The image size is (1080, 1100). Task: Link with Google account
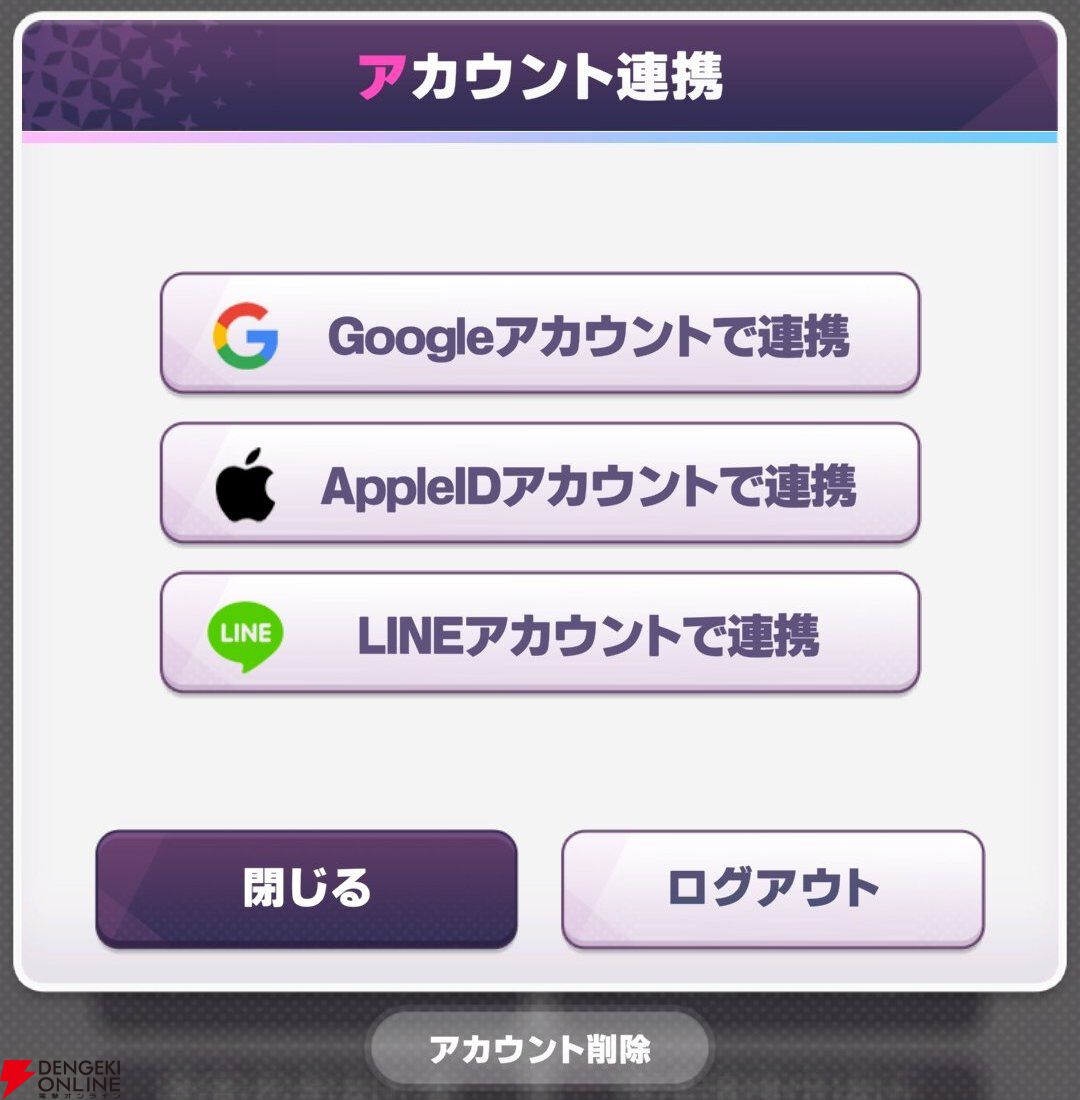[540, 333]
